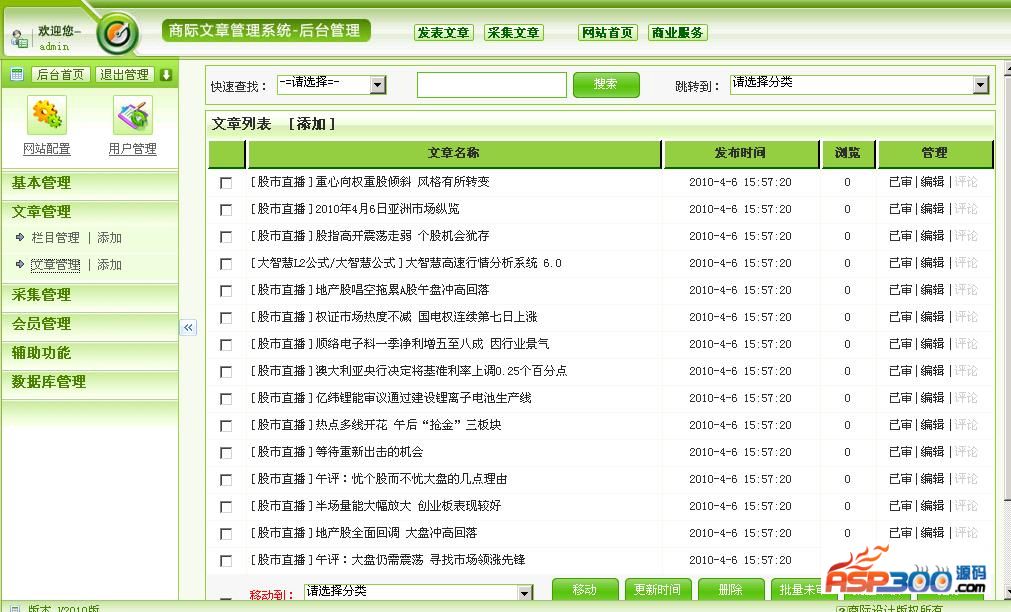Collapse the sidebar with the arrow handle
Screen dimensions: 1011x612
pyautogui.click(x=188, y=327)
